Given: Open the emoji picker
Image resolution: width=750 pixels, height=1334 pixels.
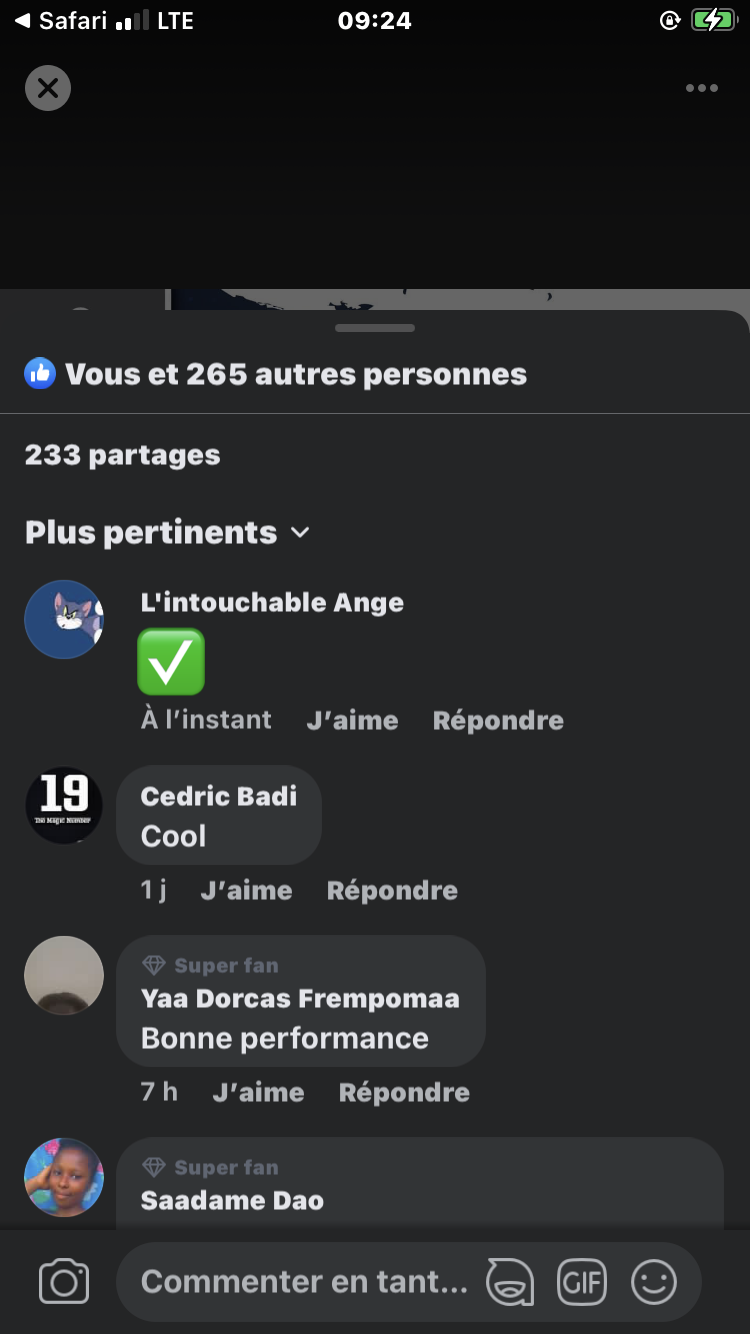Looking at the screenshot, I should pyautogui.click(x=654, y=1282).
